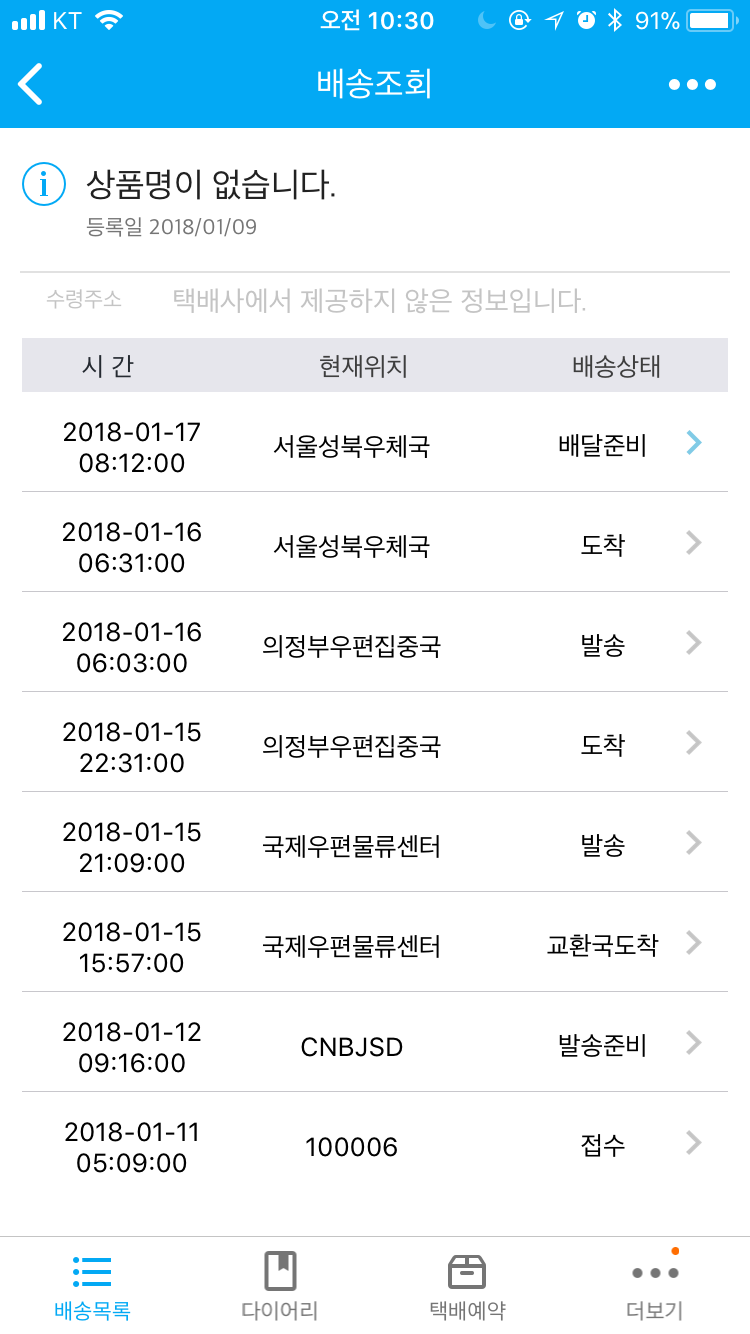
Task: Open the 더보기 tab
Action: 655,1286
